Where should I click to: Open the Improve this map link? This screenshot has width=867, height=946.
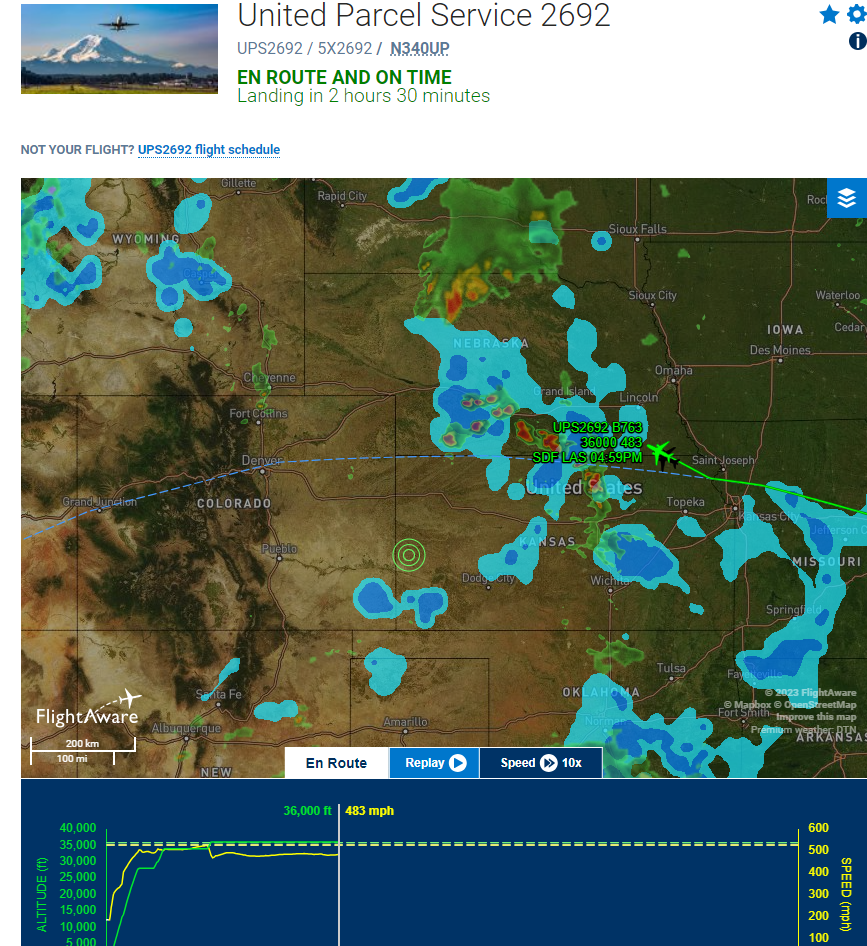pos(816,717)
